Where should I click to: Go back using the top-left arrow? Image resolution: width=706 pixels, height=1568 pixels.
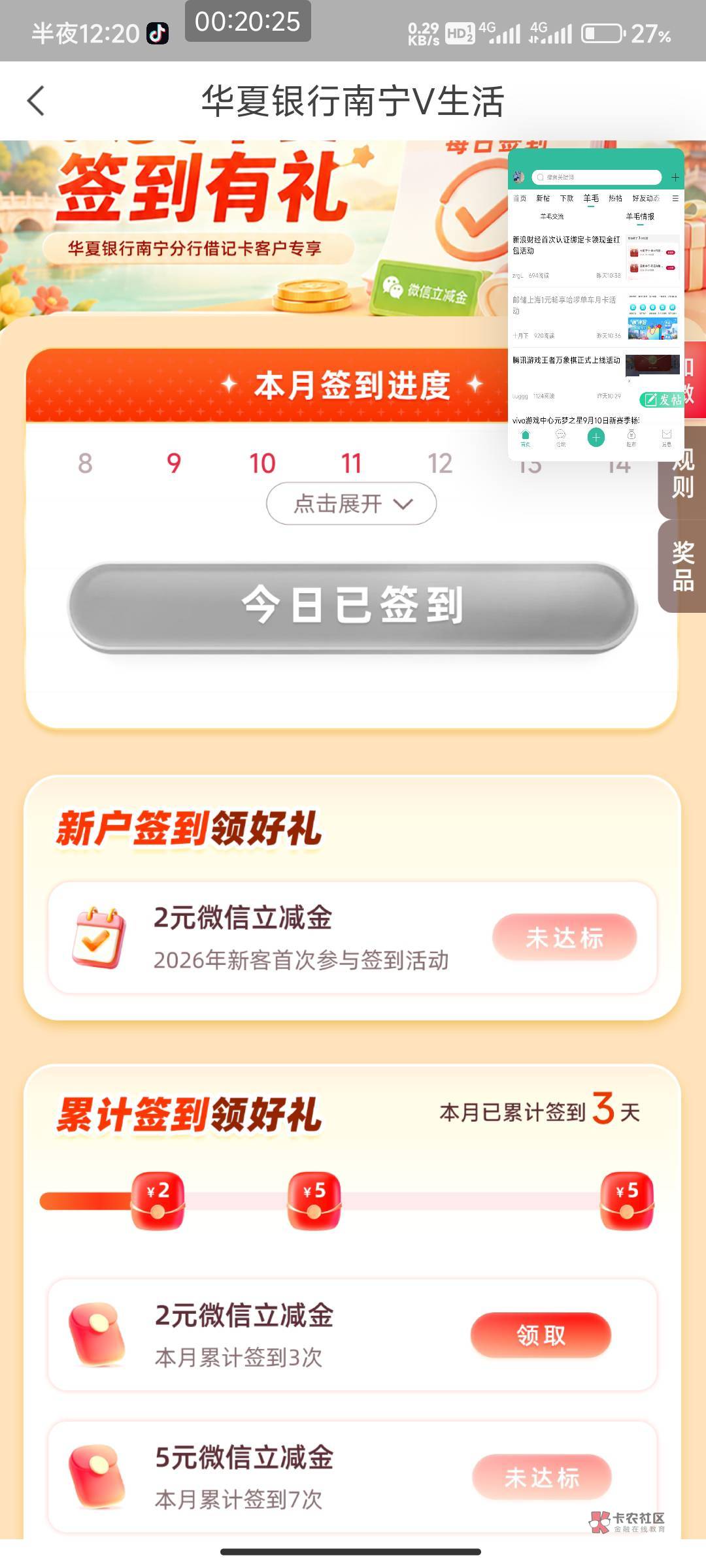[x=36, y=101]
